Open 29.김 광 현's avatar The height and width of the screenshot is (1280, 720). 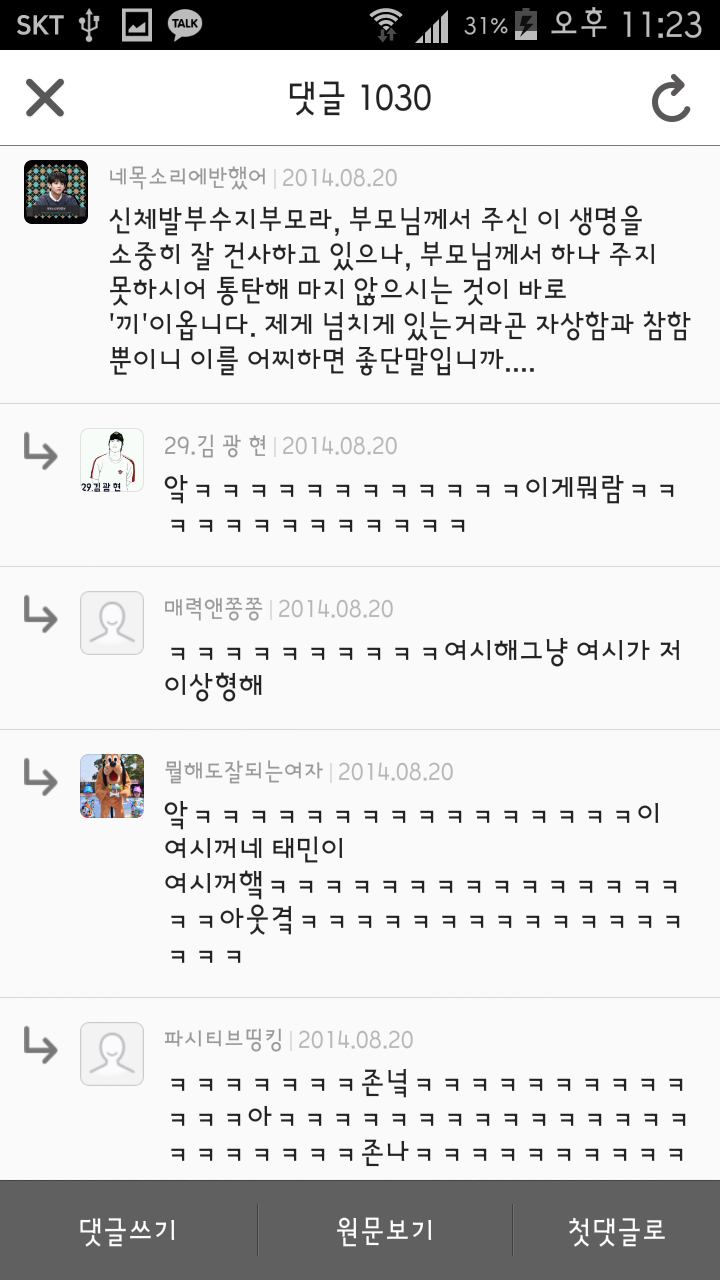[112, 460]
